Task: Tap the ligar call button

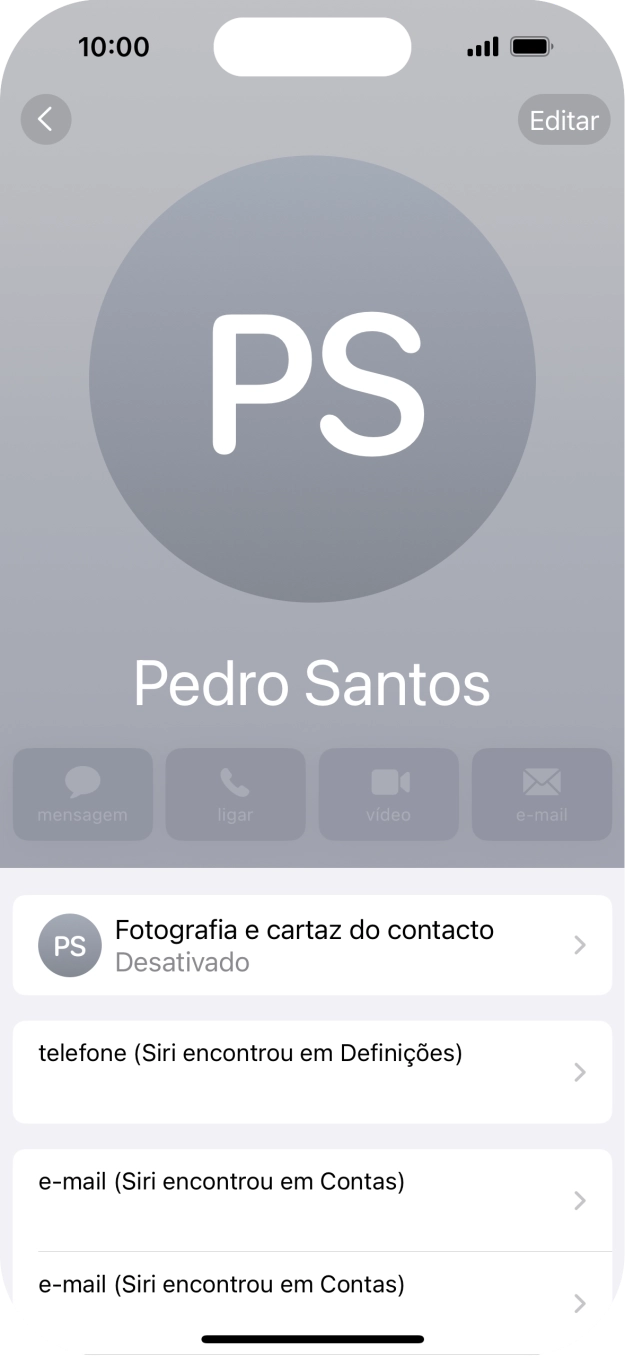Action: pyautogui.click(x=235, y=794)
